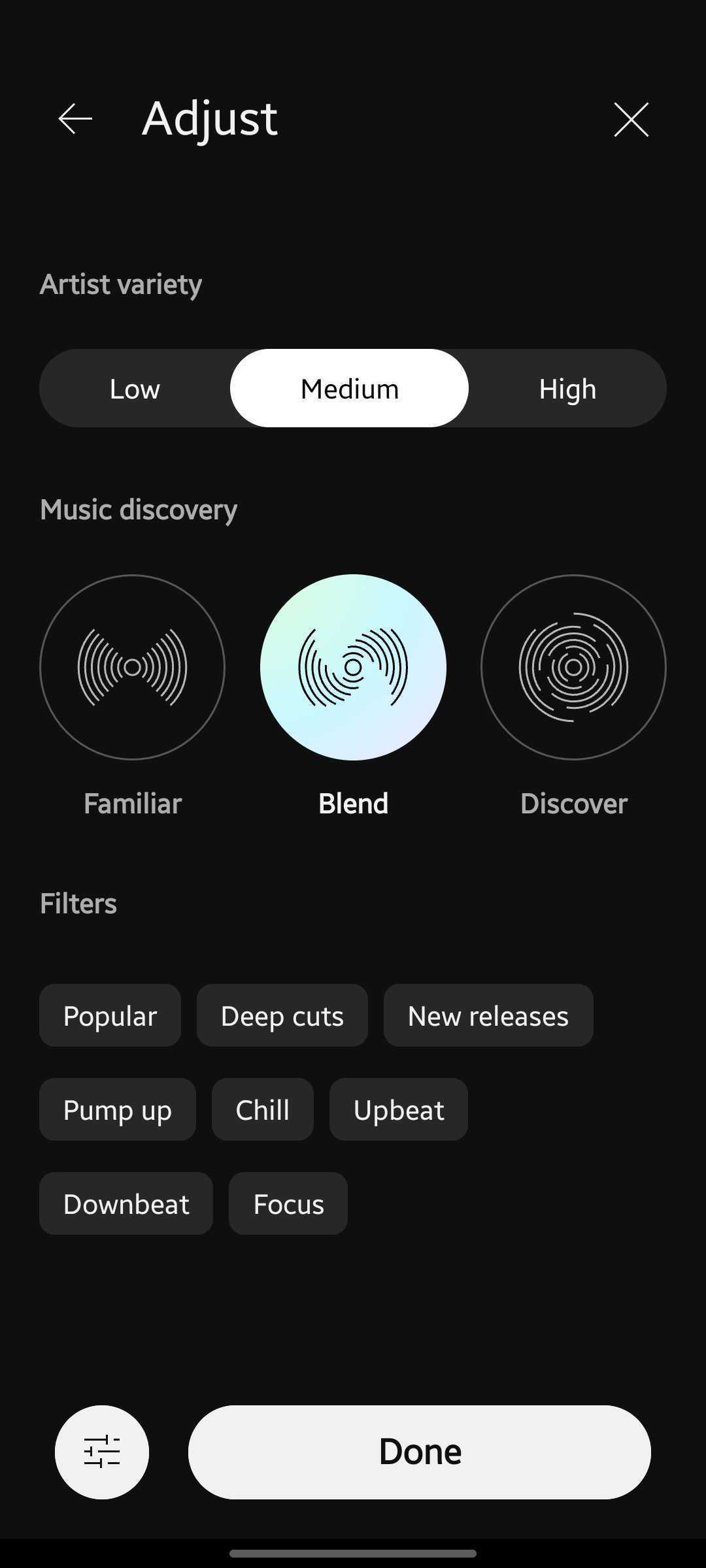Choose the Upbeat filter
Image resolution: width=706 pixels, height=1568 pixels.
tap(398, 1110)
